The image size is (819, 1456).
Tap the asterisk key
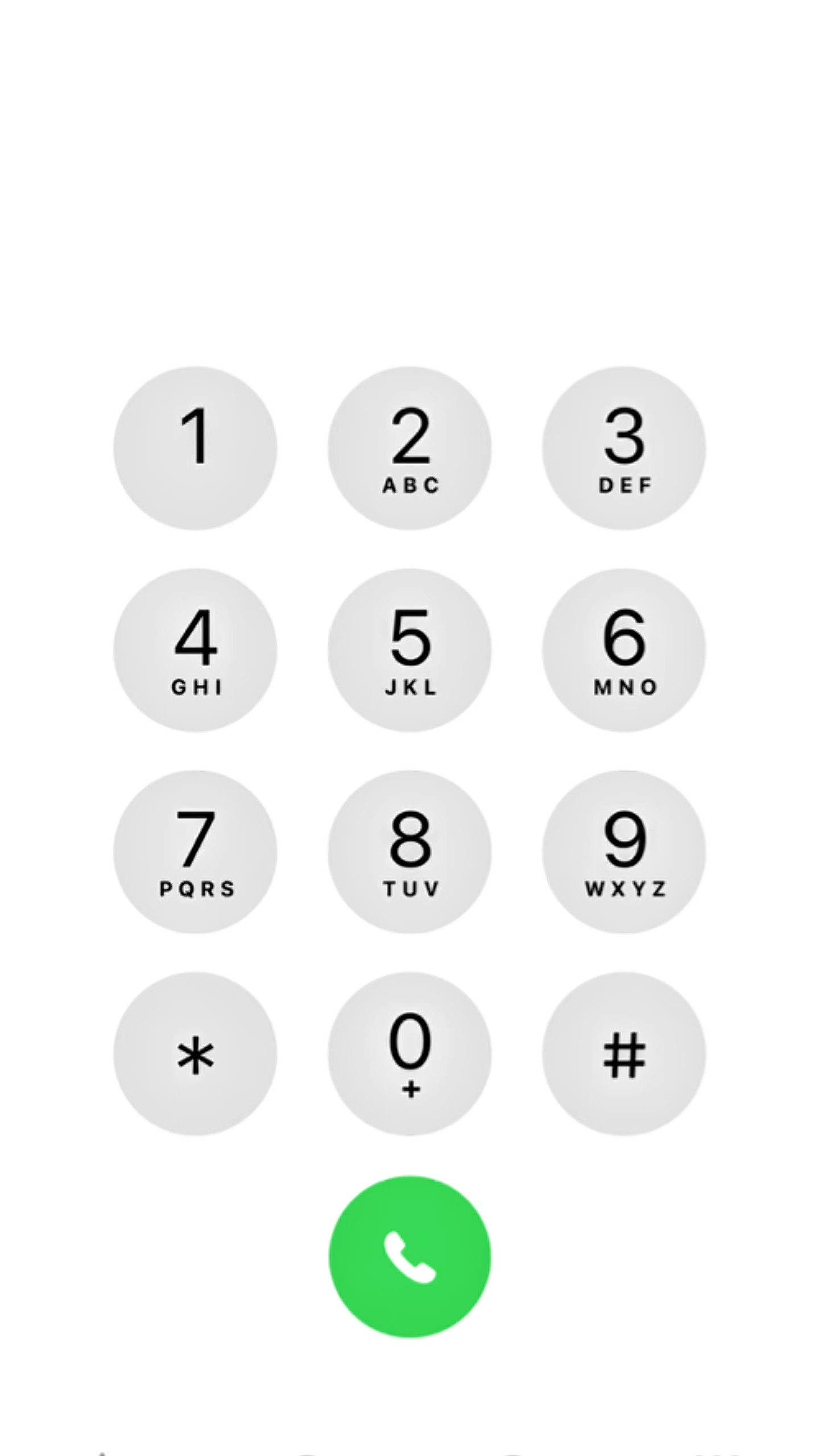[x=195, y=1054]
